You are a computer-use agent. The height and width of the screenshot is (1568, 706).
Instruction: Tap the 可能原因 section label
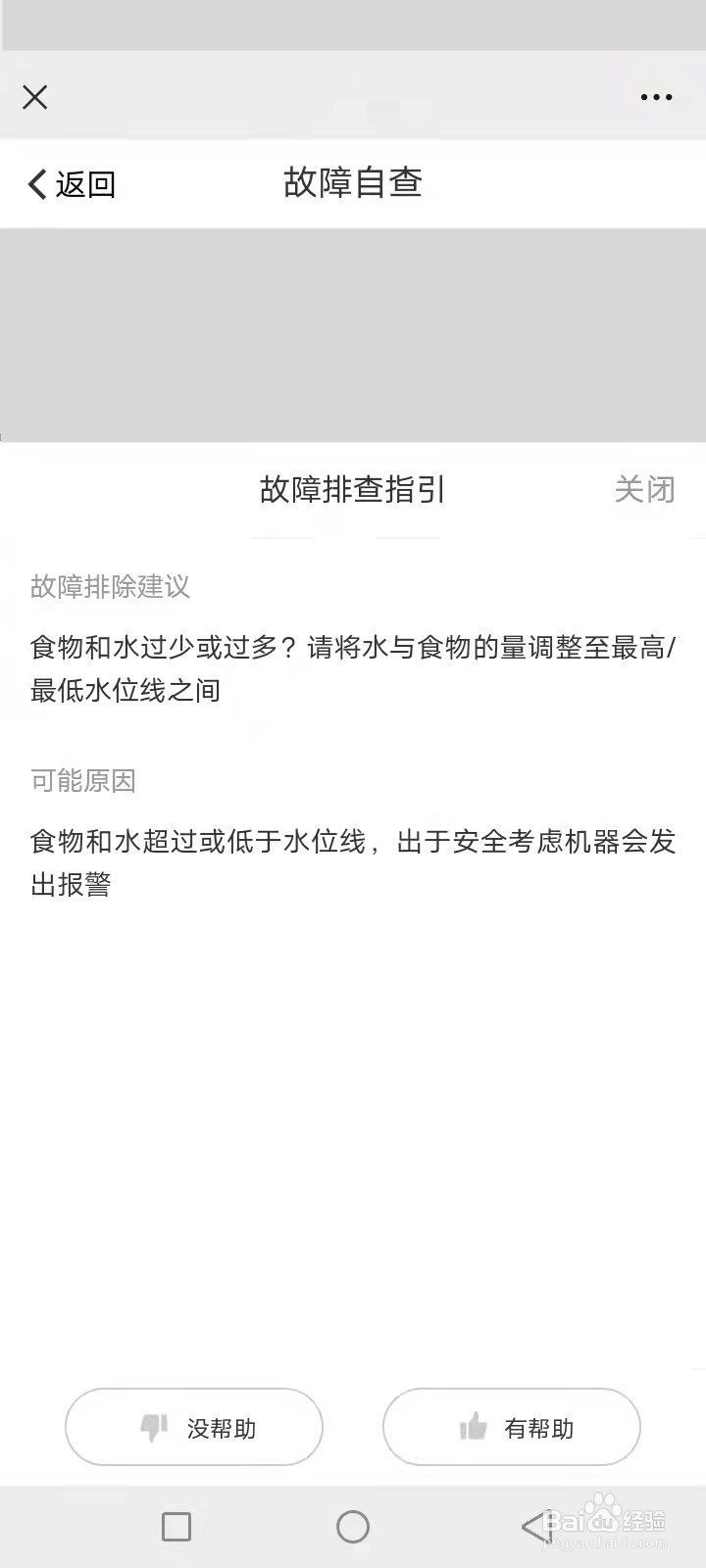click(83, 781)
